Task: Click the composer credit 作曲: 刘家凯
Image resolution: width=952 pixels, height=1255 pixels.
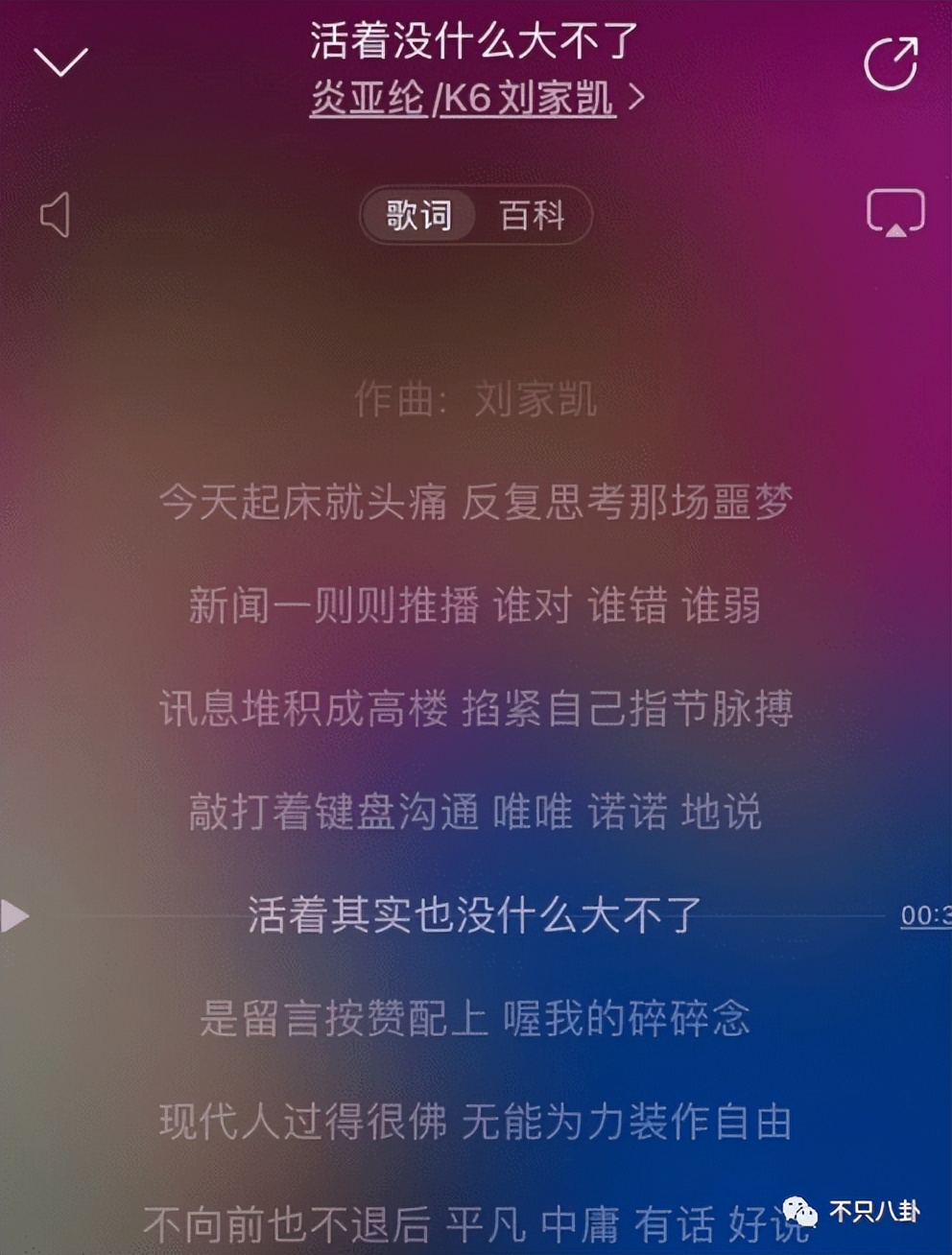Action: [476, 401]
